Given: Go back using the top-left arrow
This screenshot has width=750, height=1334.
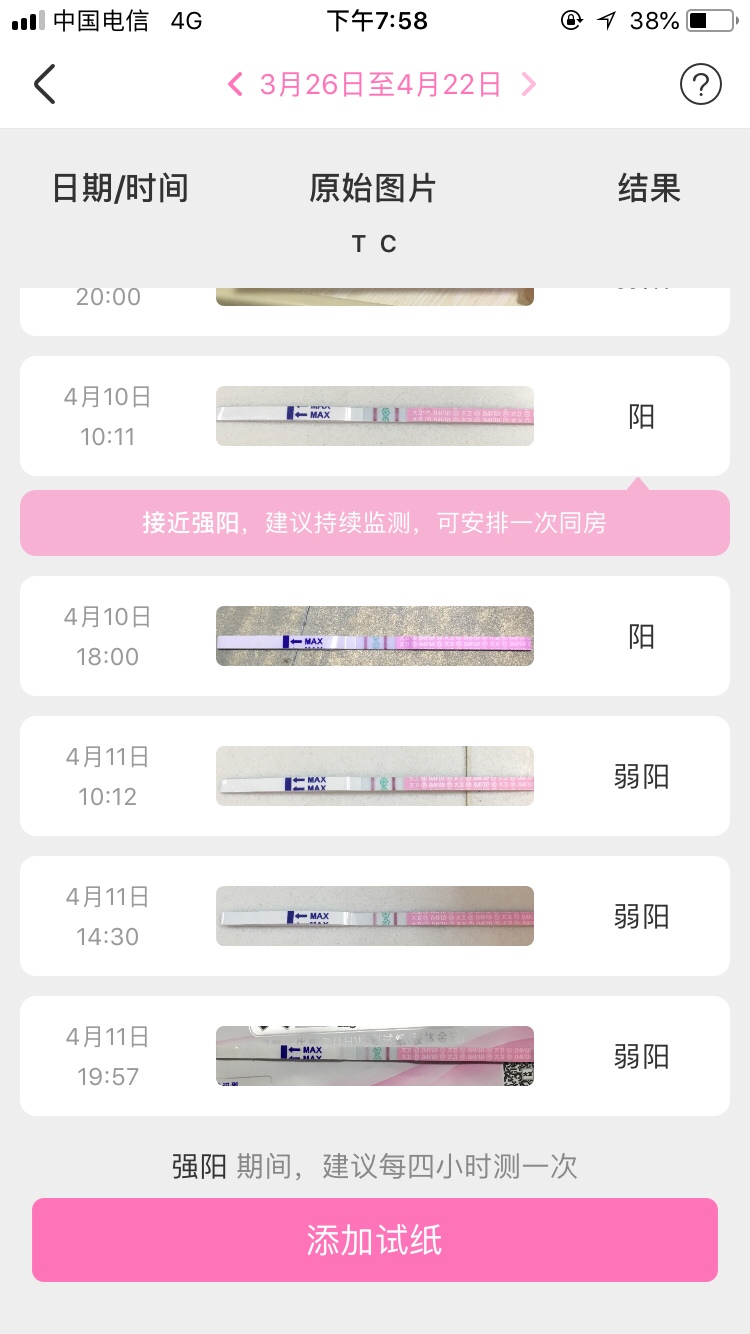Looking at the screenshot, I should [45, 85].
